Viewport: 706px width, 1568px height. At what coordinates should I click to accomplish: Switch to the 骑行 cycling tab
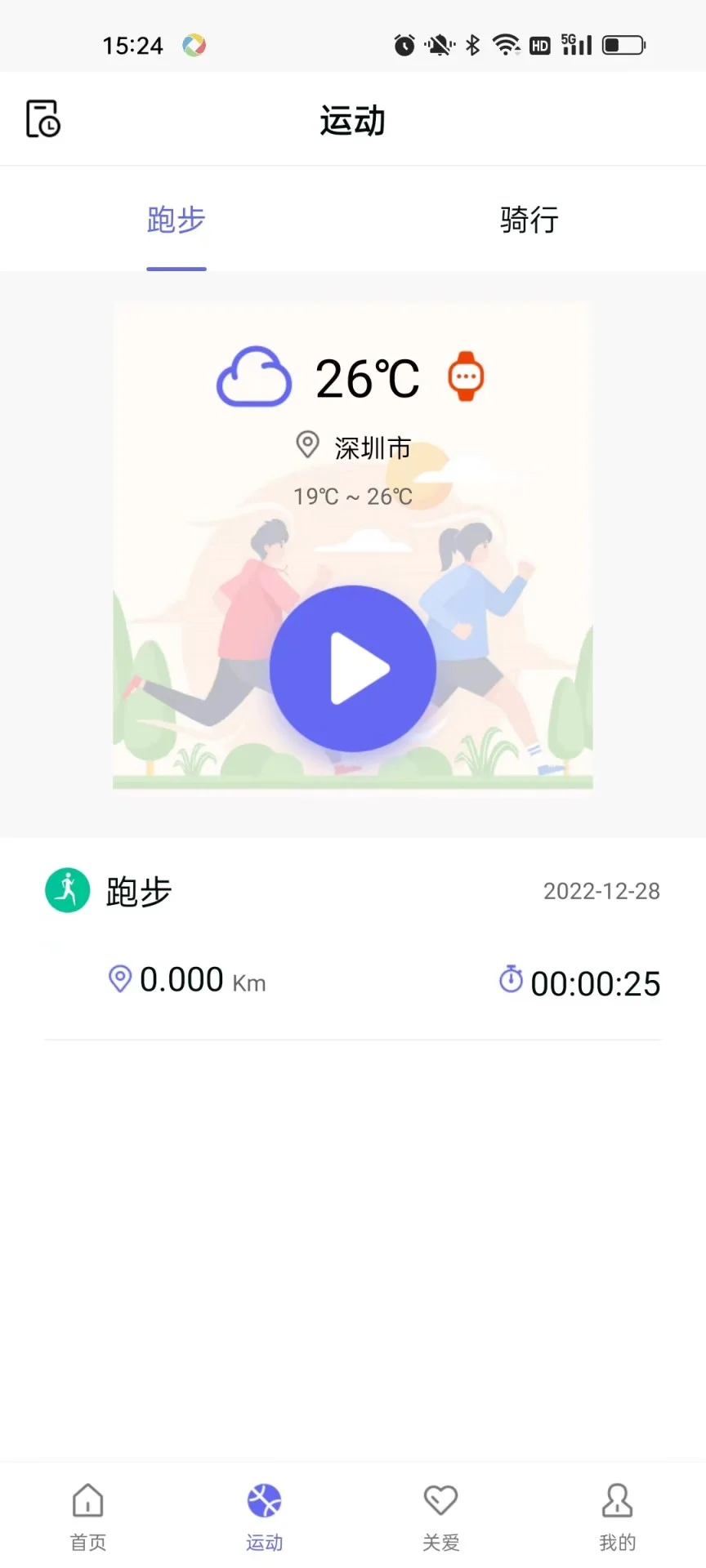pos(529,220)
